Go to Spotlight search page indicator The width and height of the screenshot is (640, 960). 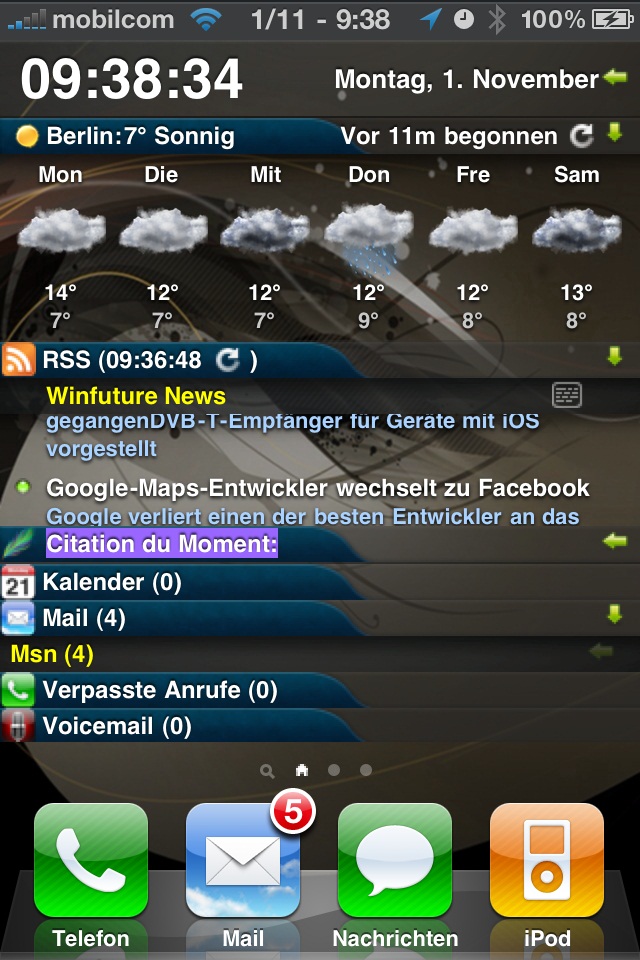(x=267, y=771)
